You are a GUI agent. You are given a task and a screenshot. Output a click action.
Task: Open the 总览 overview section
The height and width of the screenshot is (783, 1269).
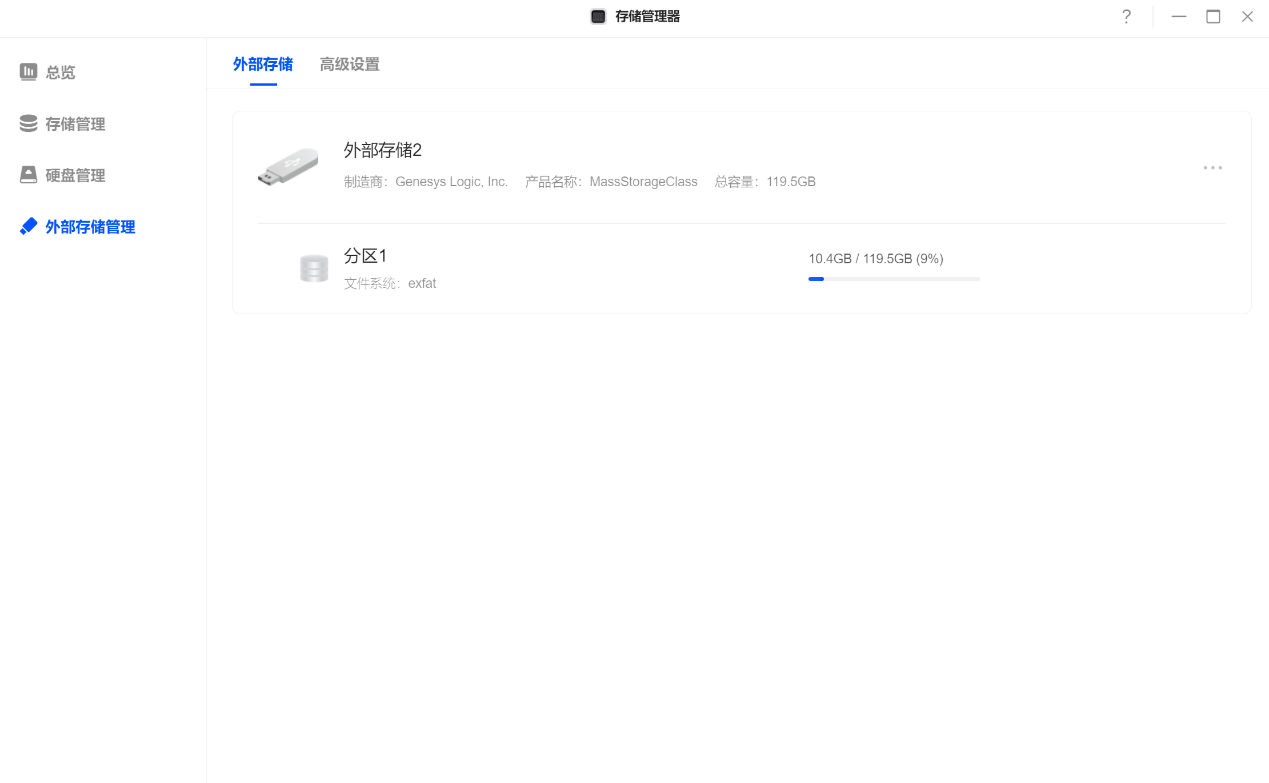click(x=60, y=72)
